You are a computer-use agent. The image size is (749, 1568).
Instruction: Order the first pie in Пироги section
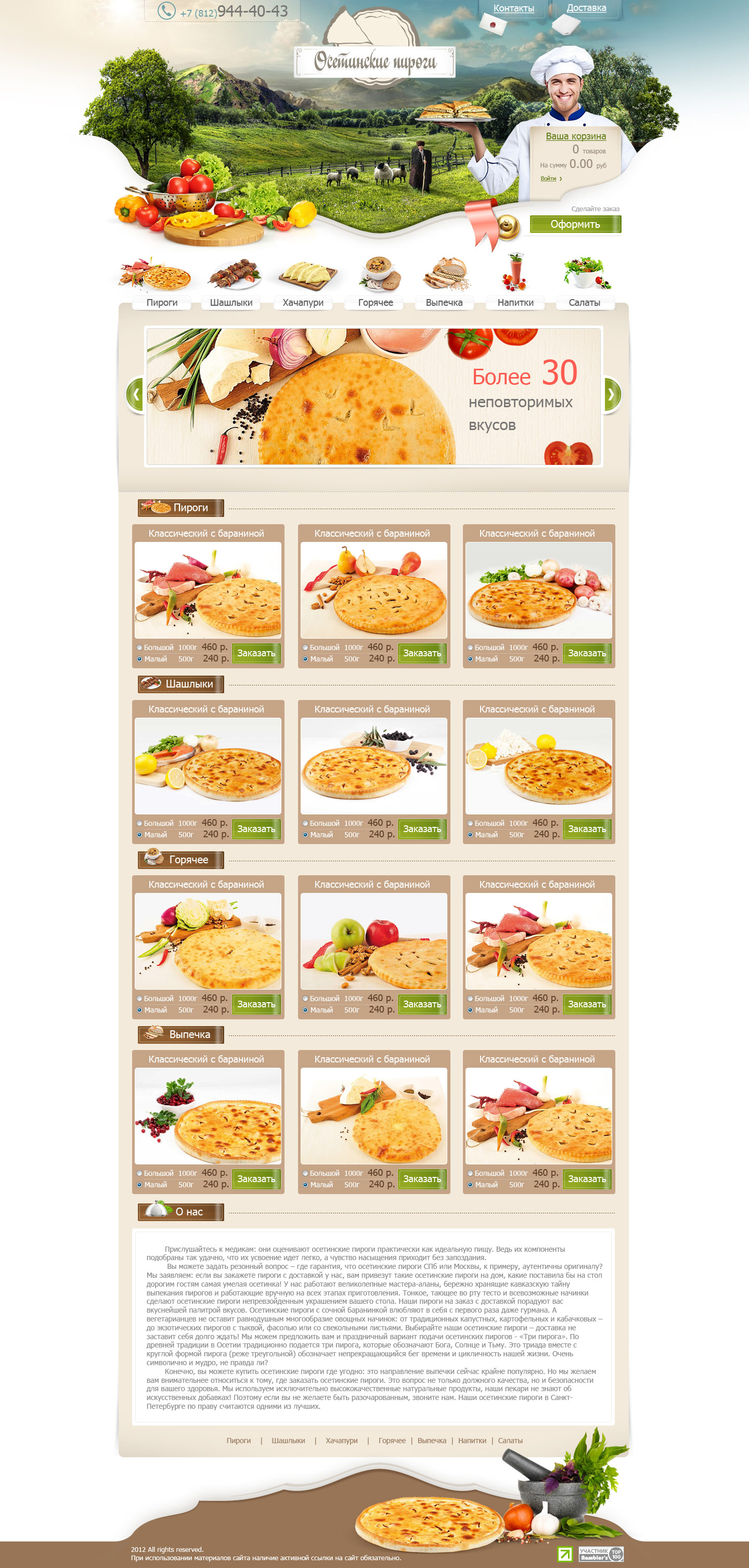pos(256,653)
